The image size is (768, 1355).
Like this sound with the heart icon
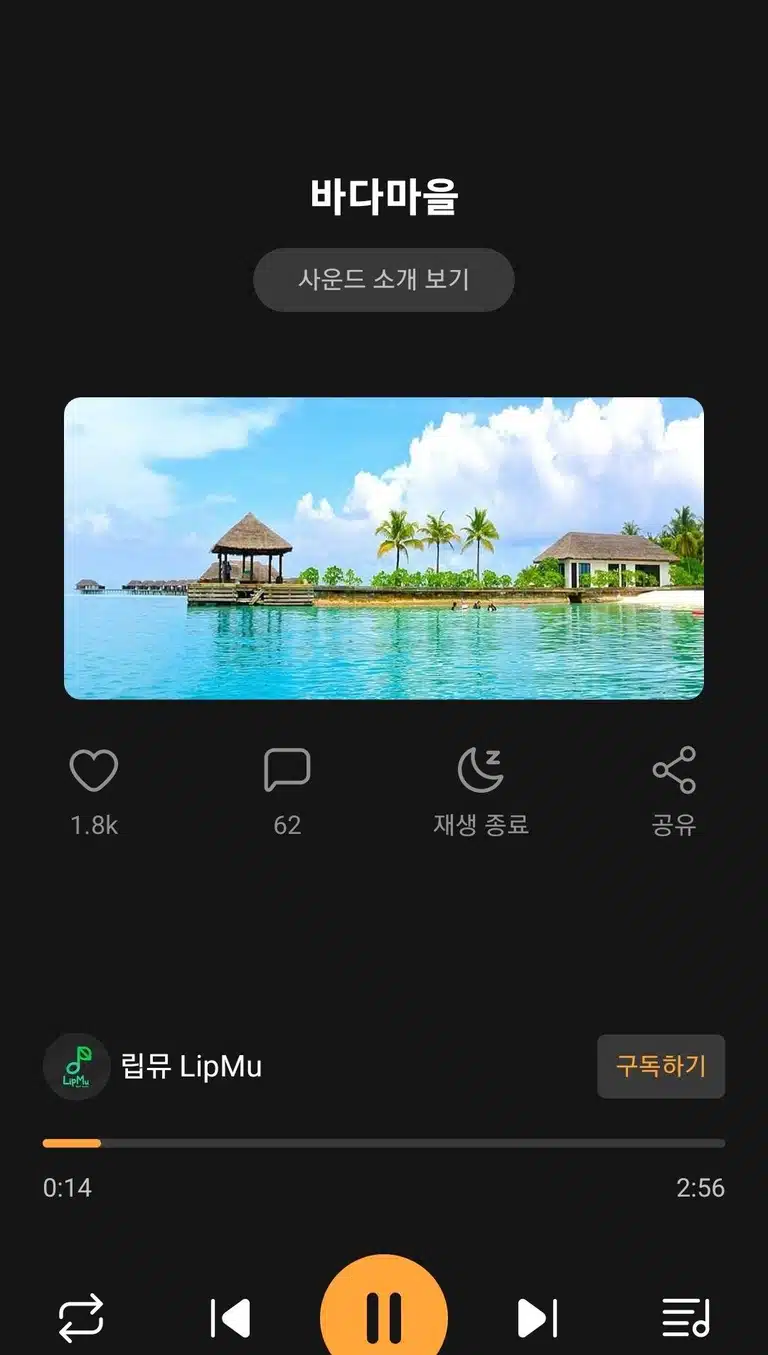(94, 770)
